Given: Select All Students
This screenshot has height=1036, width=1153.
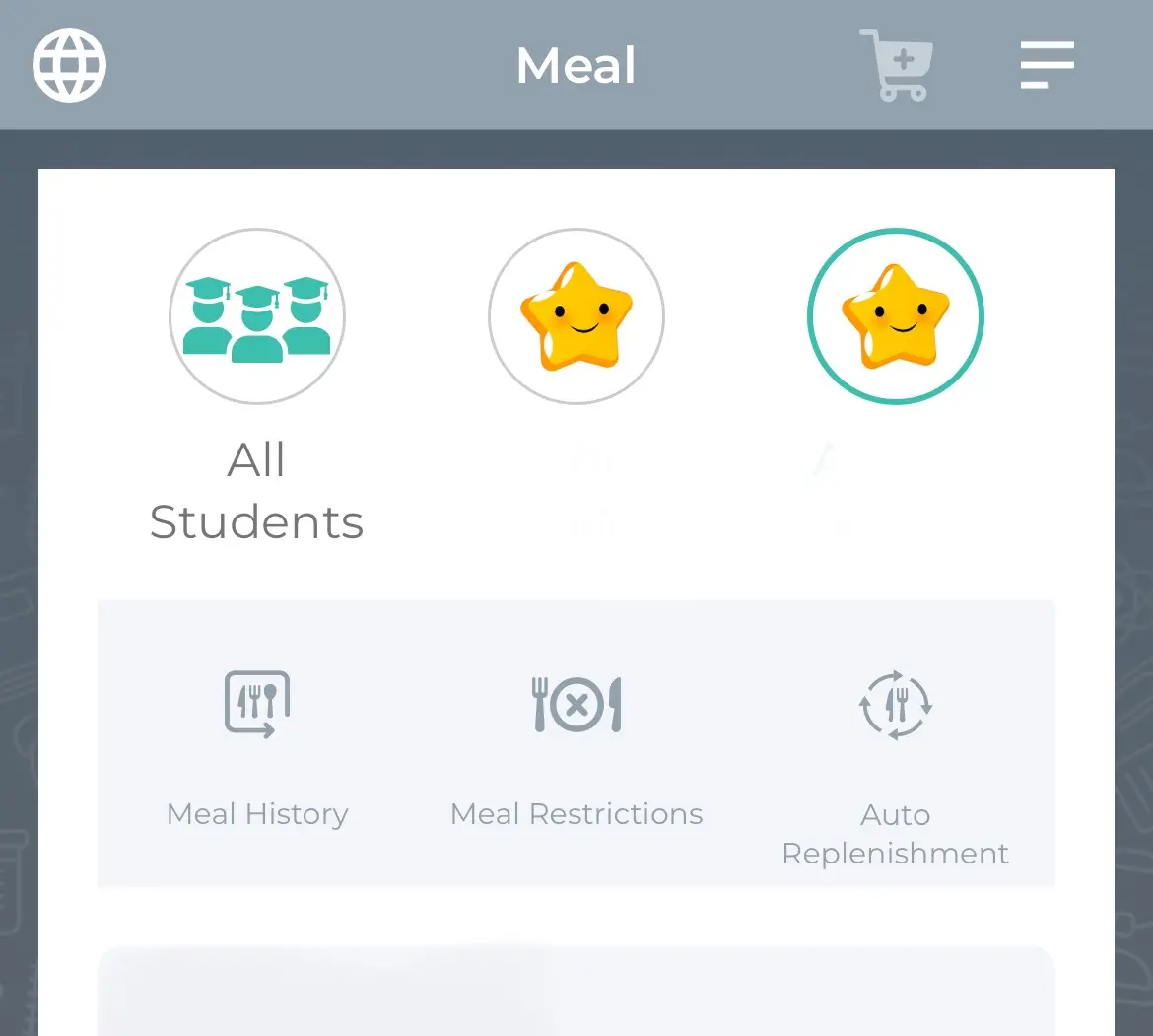Looking at the screenshot, I should tap(257, 316).
